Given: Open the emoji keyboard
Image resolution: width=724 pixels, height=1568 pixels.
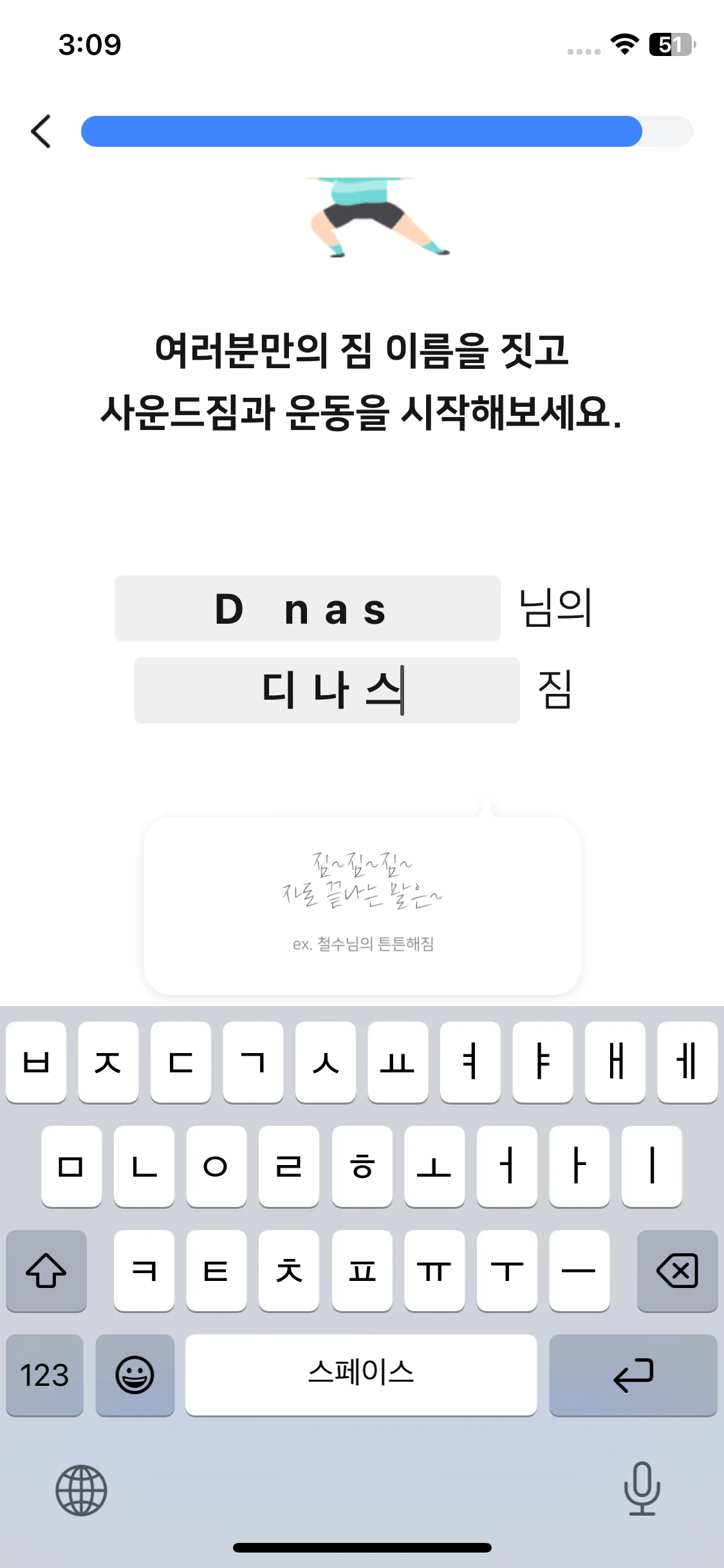Looking at the screenshot, I should pyautogui.click(x=135, y=1375).
